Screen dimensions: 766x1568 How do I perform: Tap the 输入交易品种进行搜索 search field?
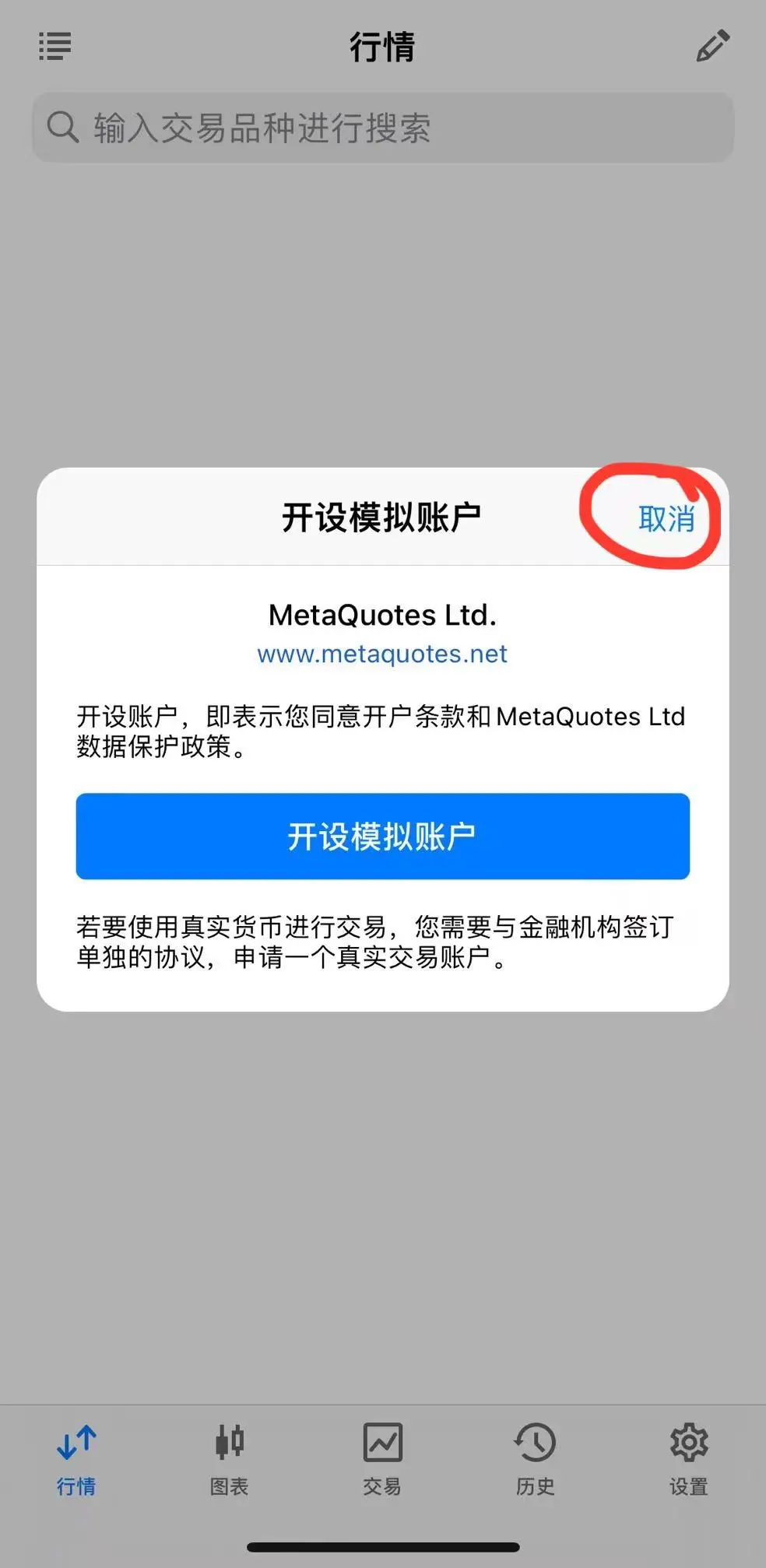point(382,128)
